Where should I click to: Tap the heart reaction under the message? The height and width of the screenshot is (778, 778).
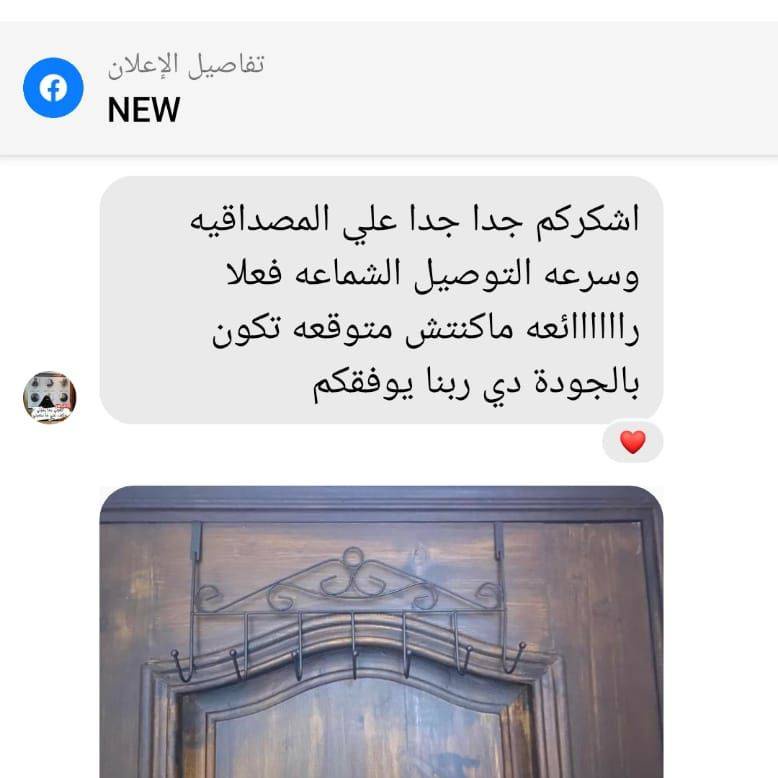pyautogui.click(x=632, y=442)
